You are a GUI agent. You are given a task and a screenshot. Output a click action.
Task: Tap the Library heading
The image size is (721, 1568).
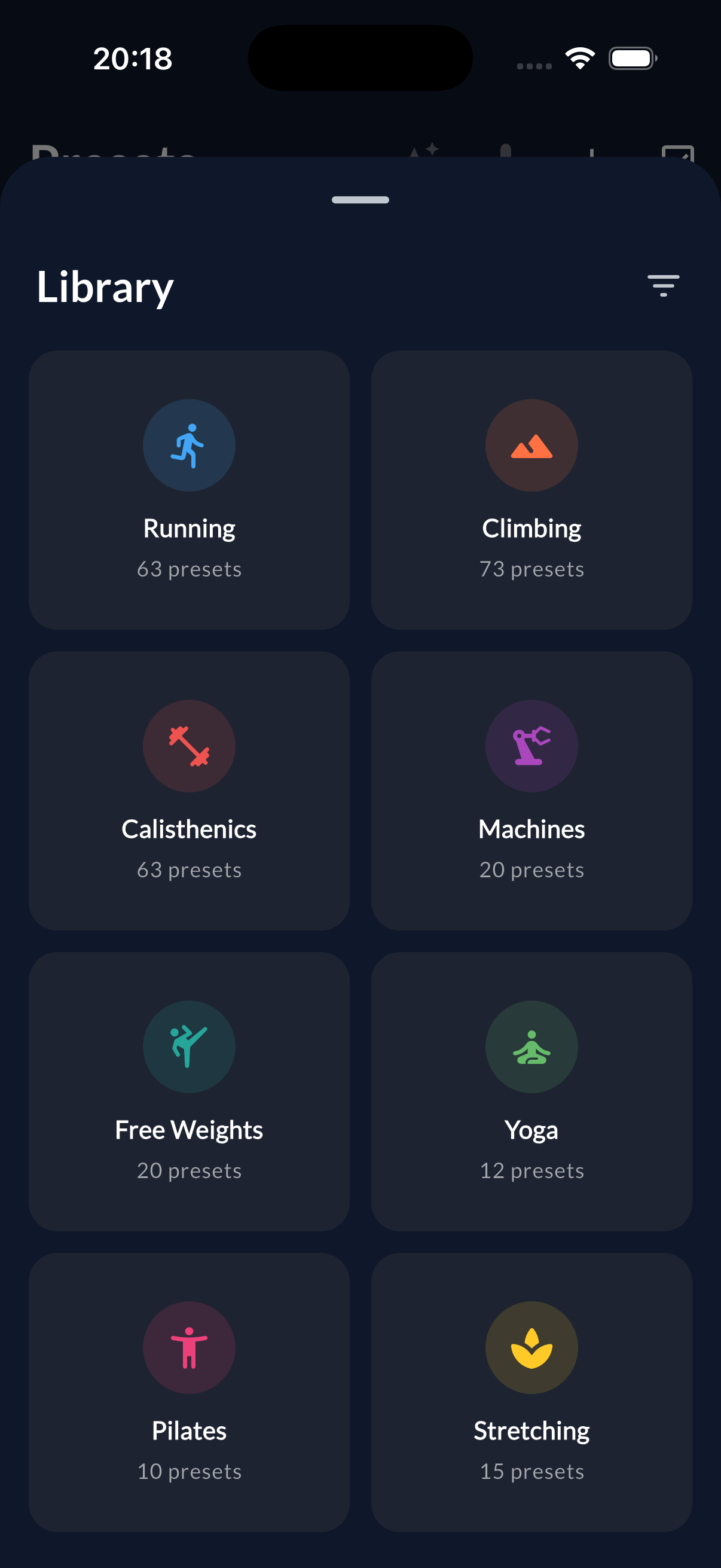[x=106, y=286]
